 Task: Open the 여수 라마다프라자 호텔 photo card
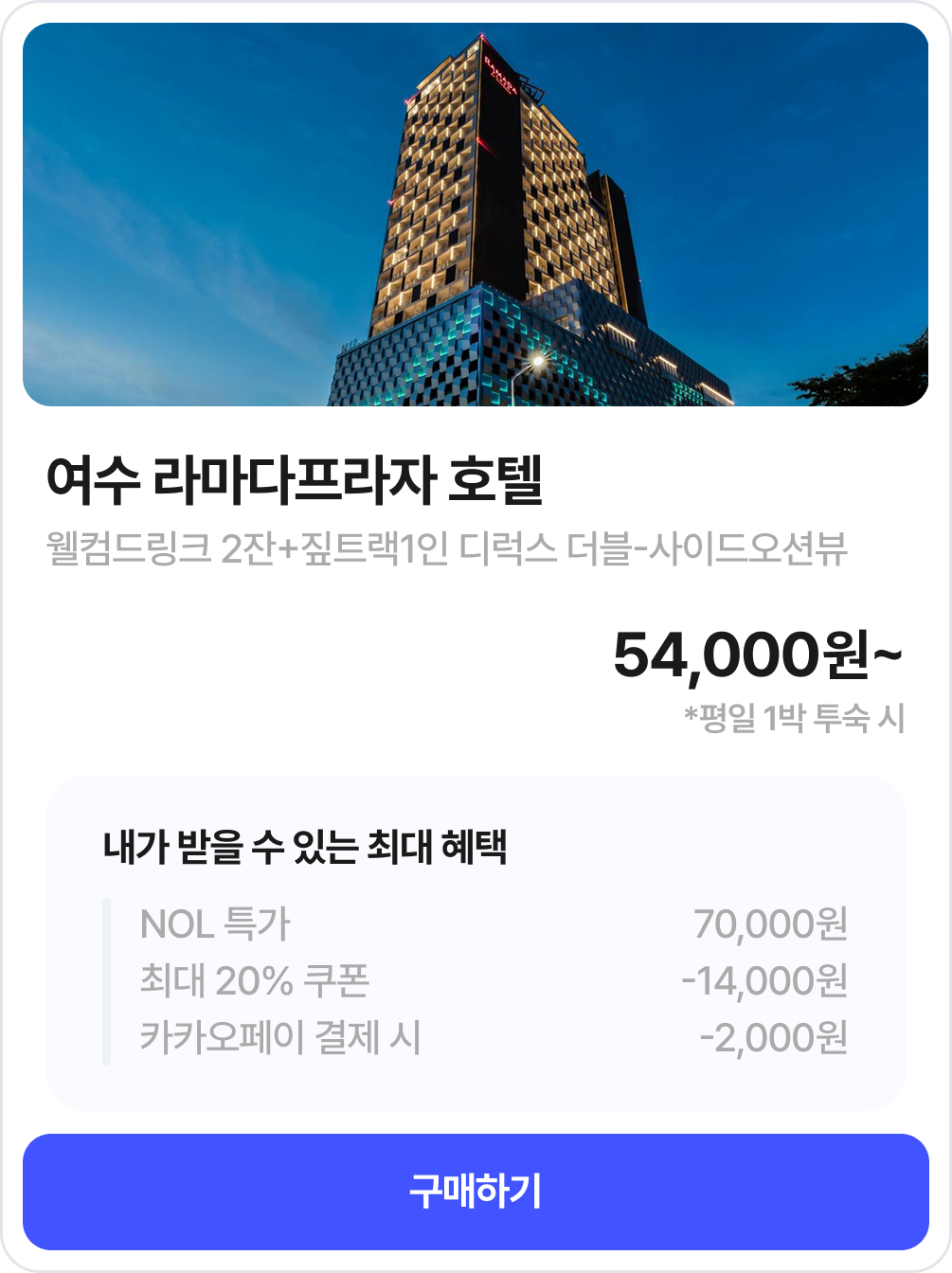tap(476, 215)
